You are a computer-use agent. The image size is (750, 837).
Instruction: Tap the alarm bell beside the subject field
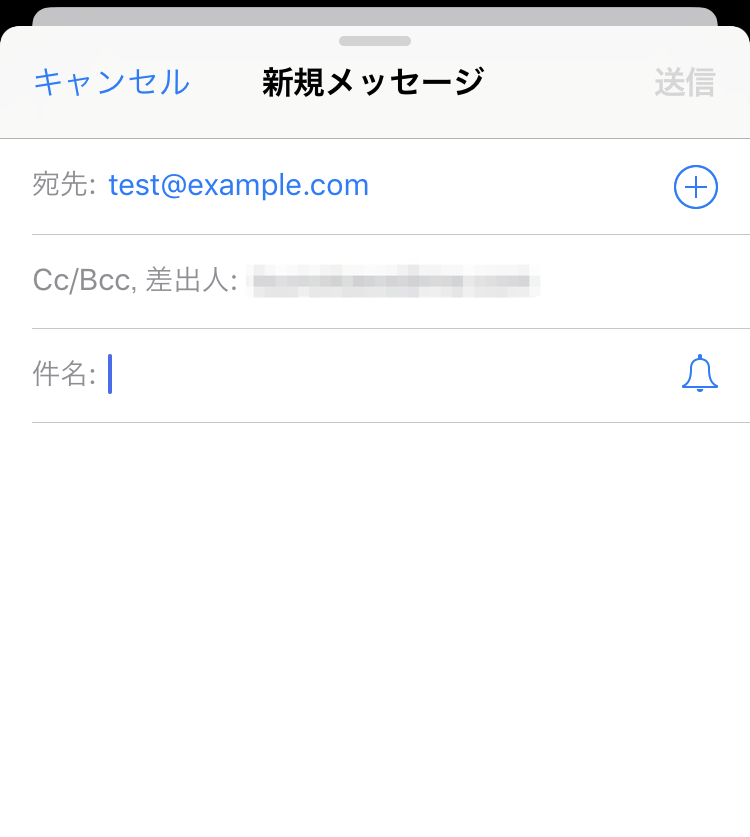pyautogui.click(x=700, y=373)
